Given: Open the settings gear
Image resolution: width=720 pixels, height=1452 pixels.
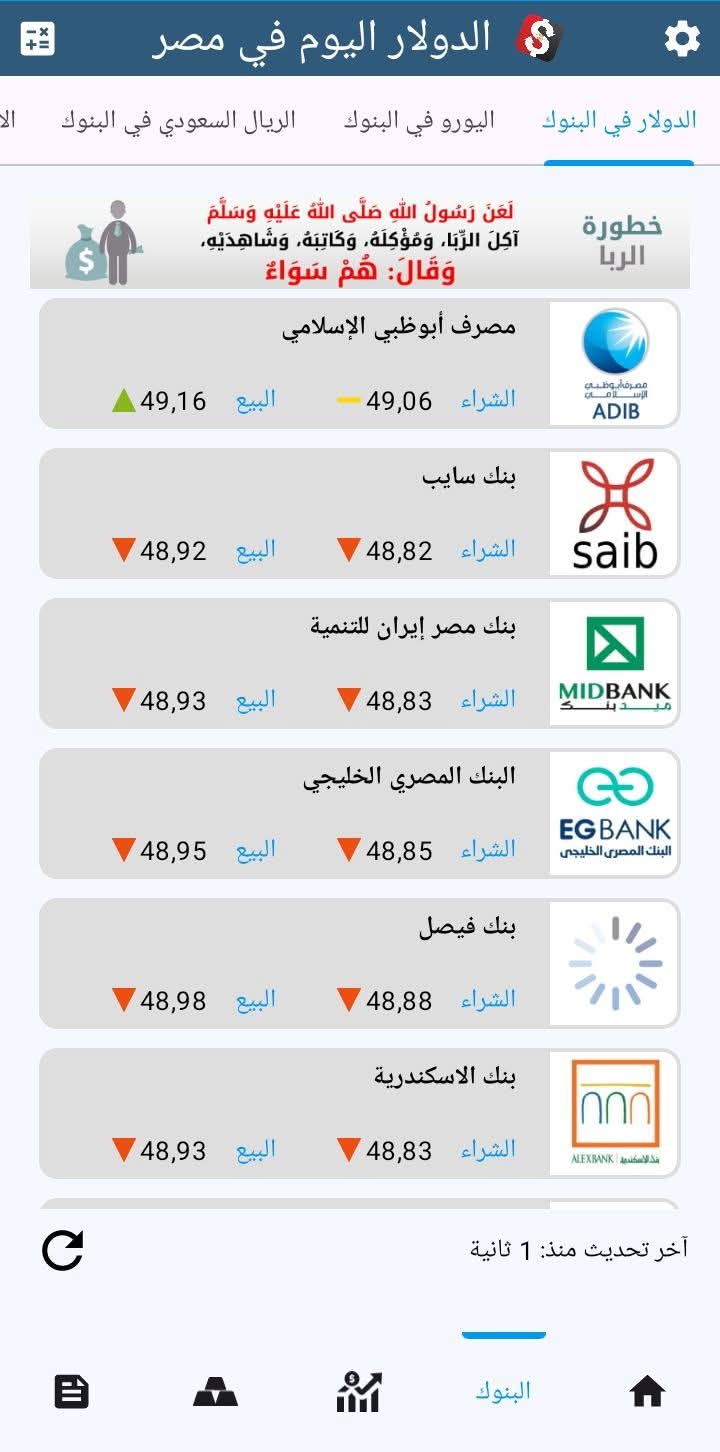Looking at the screenshot, I should pyautogui.click(x=682, y=39).
